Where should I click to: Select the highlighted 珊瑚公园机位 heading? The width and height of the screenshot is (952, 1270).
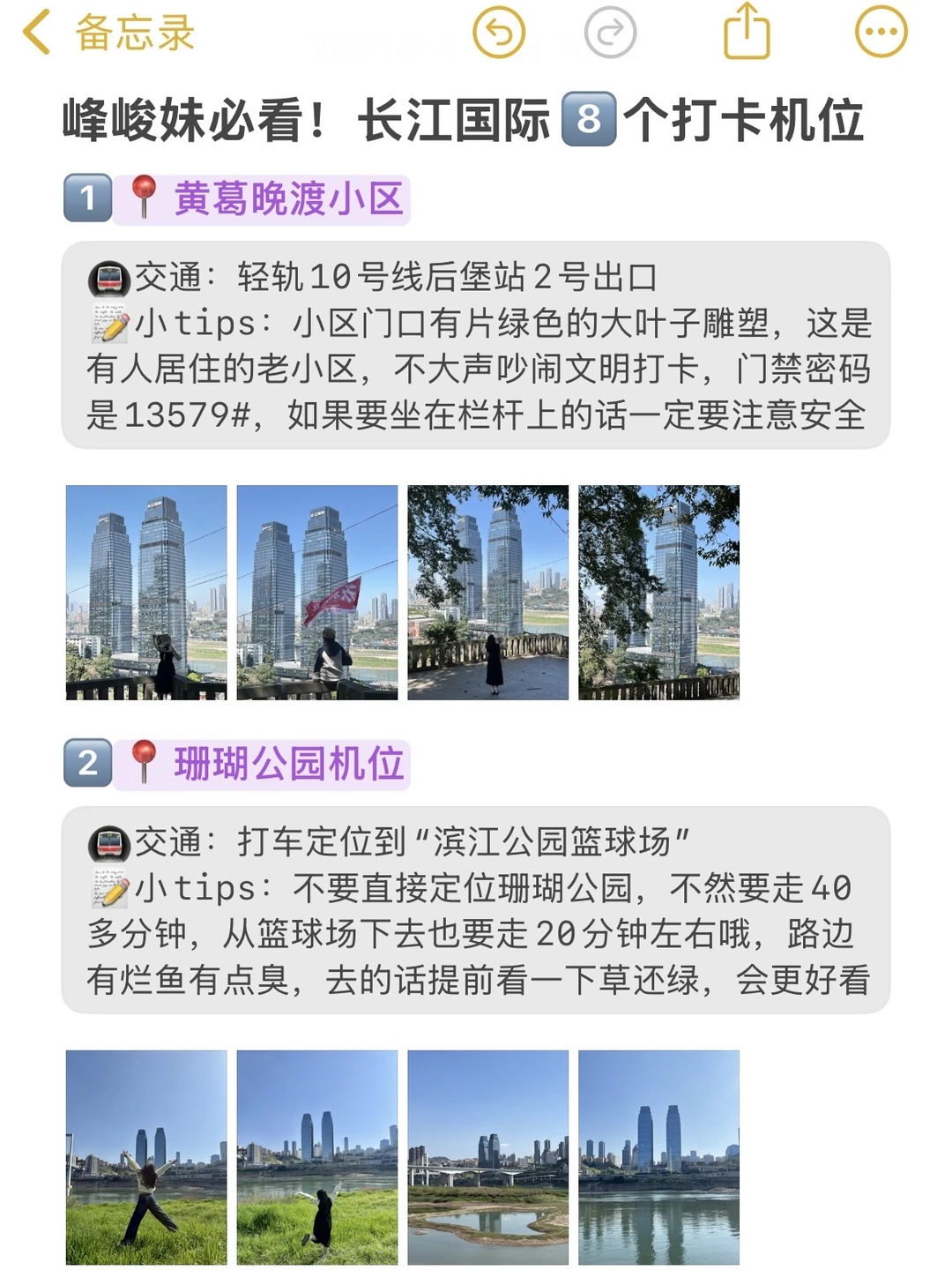pyautogui.click(x=294, y=766)
